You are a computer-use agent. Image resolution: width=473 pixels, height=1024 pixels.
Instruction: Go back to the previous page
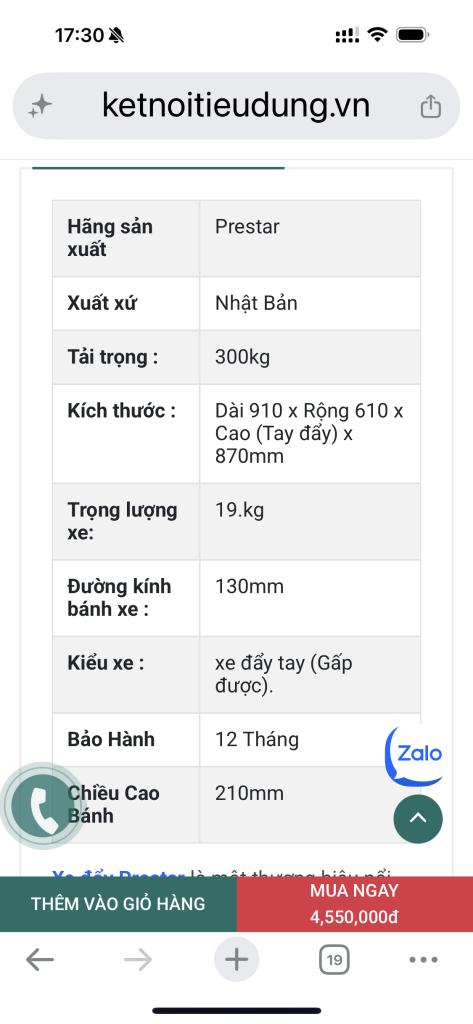(x=40, y=959)
